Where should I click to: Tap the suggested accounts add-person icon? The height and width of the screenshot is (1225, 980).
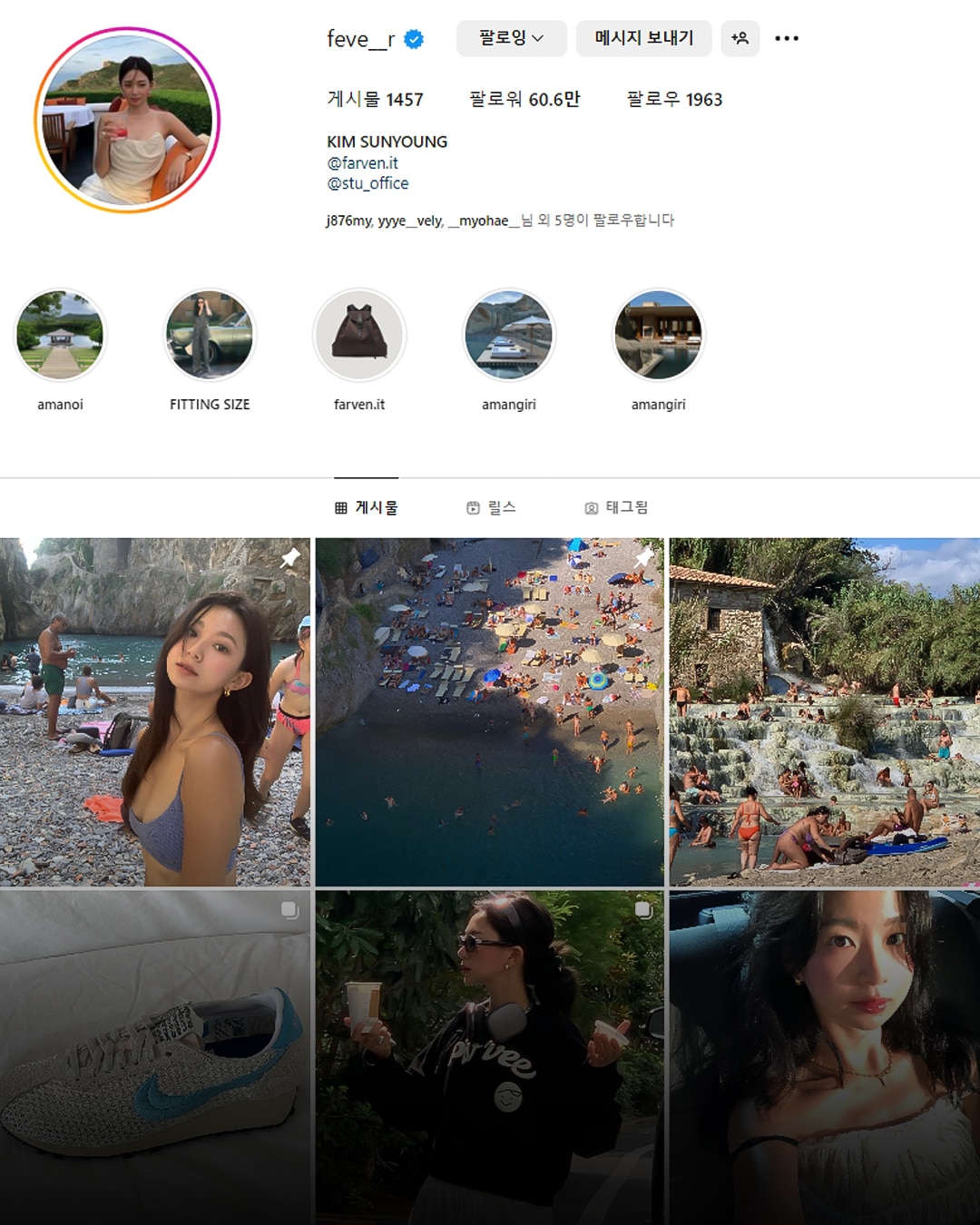tap(740, 38)
